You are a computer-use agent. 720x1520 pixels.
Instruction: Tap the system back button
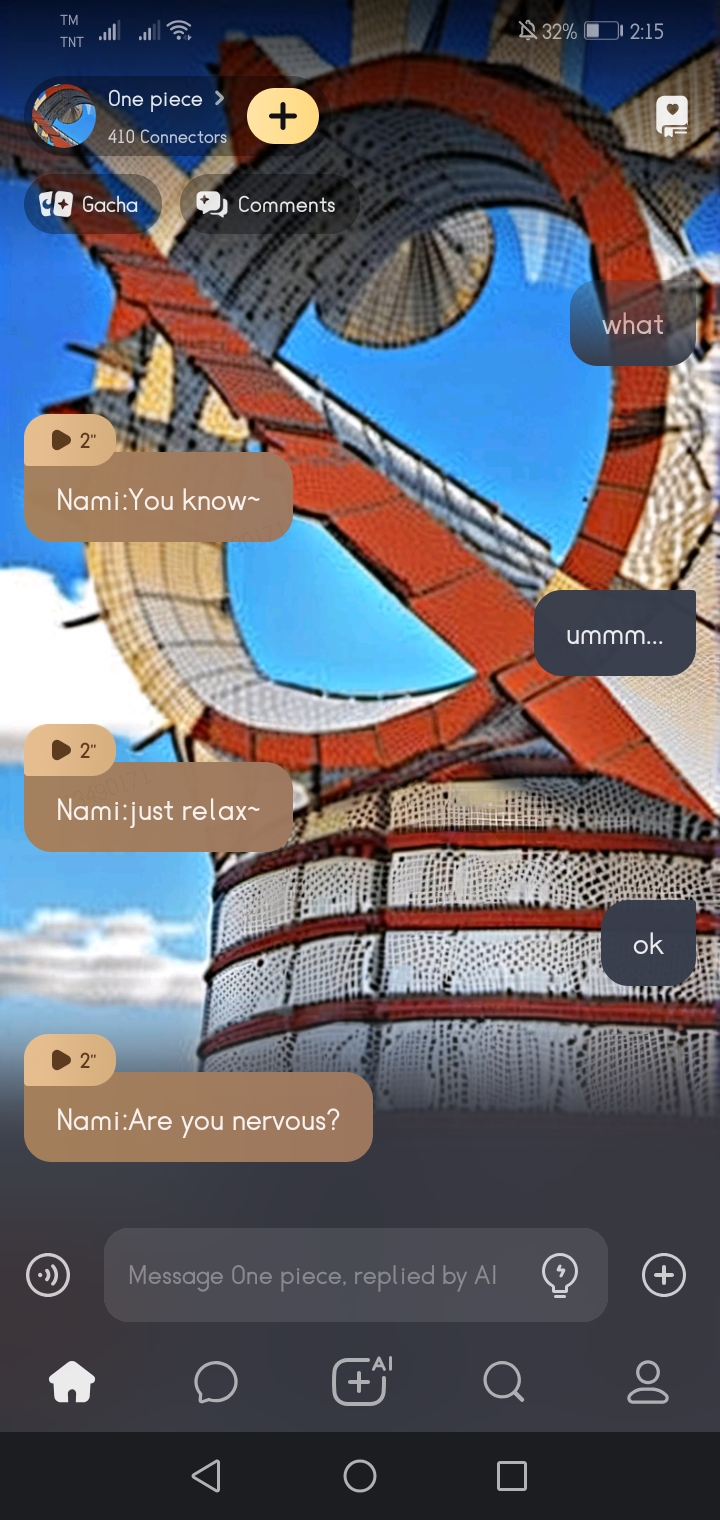(x=206, y=1476)
